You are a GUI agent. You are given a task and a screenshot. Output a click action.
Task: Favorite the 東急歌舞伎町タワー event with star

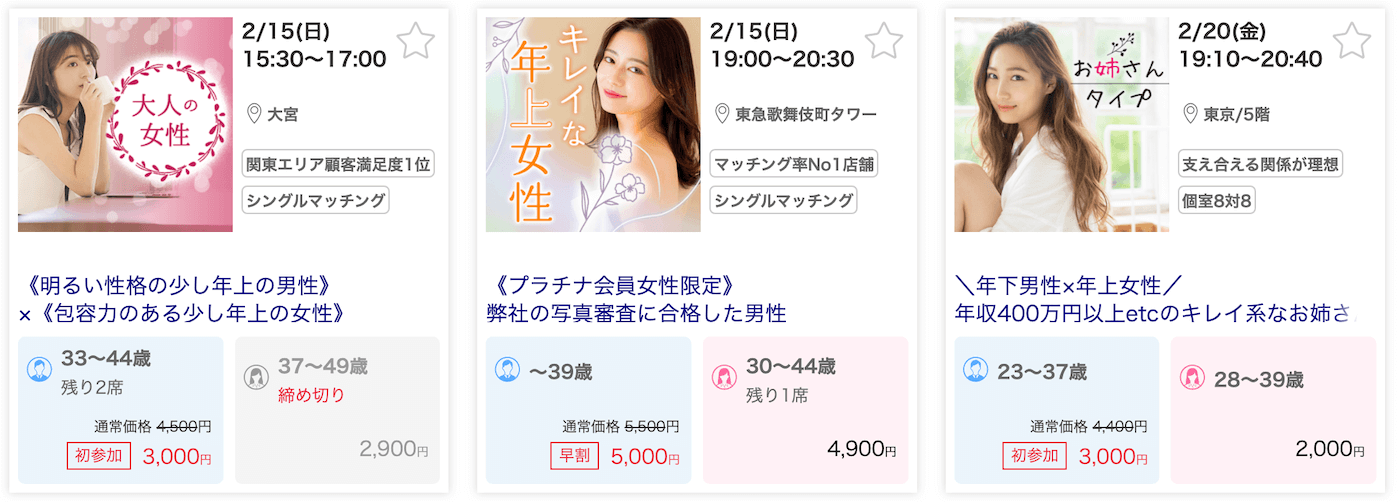pyautogui.click(x=883, y=42)
